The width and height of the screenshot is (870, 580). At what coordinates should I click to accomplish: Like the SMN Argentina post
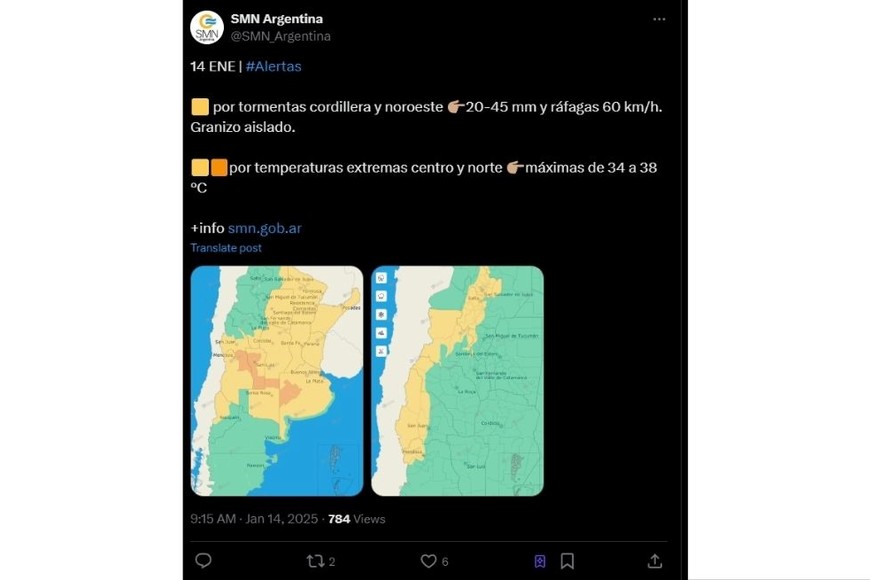428,561
